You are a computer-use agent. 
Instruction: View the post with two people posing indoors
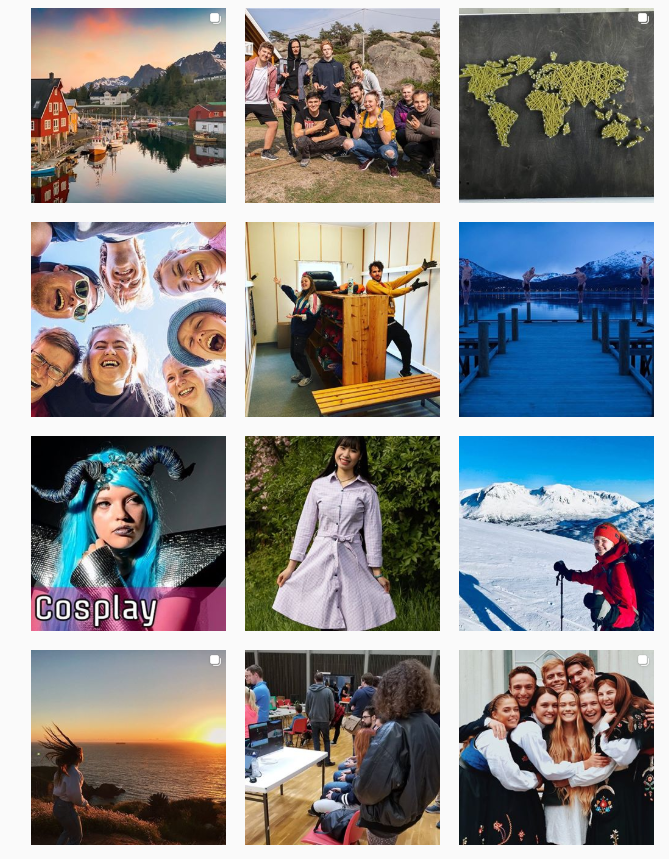(342, 319)
